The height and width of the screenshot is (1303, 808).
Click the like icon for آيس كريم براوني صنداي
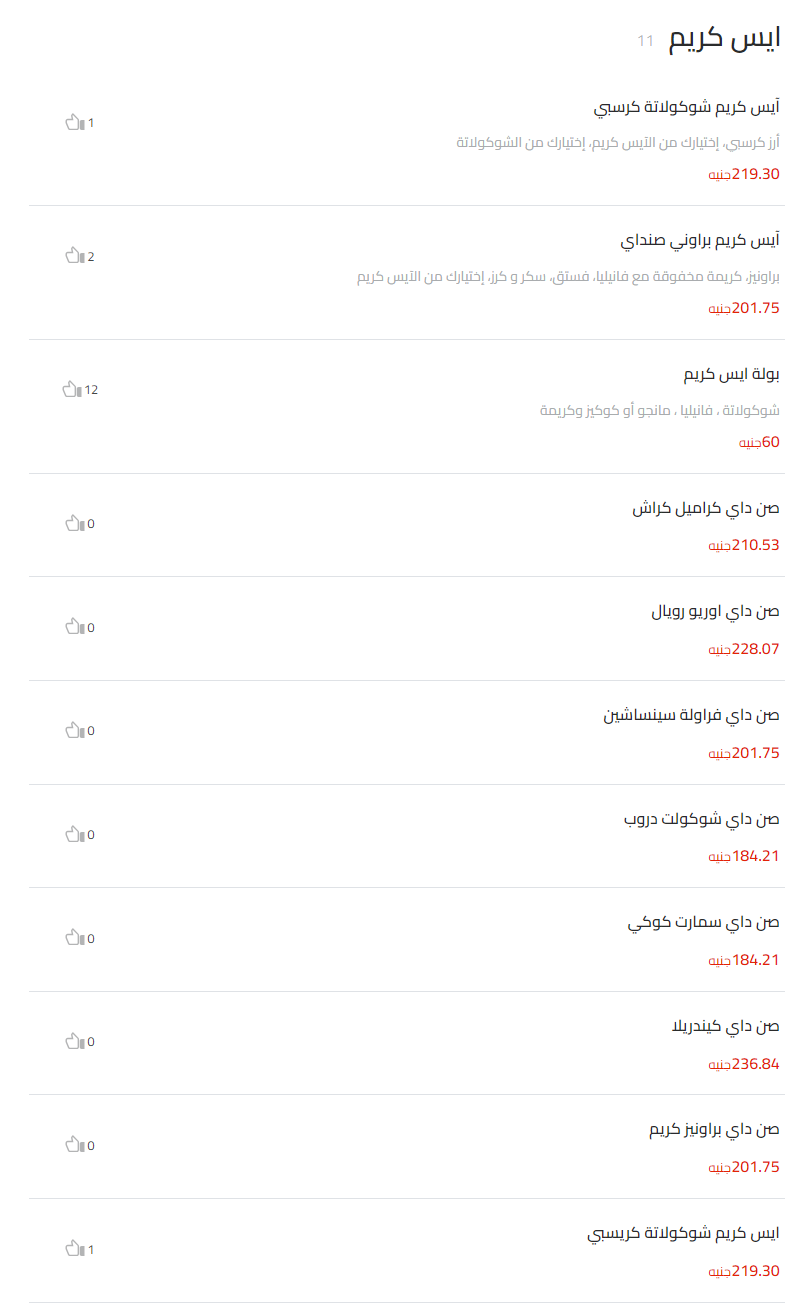(73, 256)
